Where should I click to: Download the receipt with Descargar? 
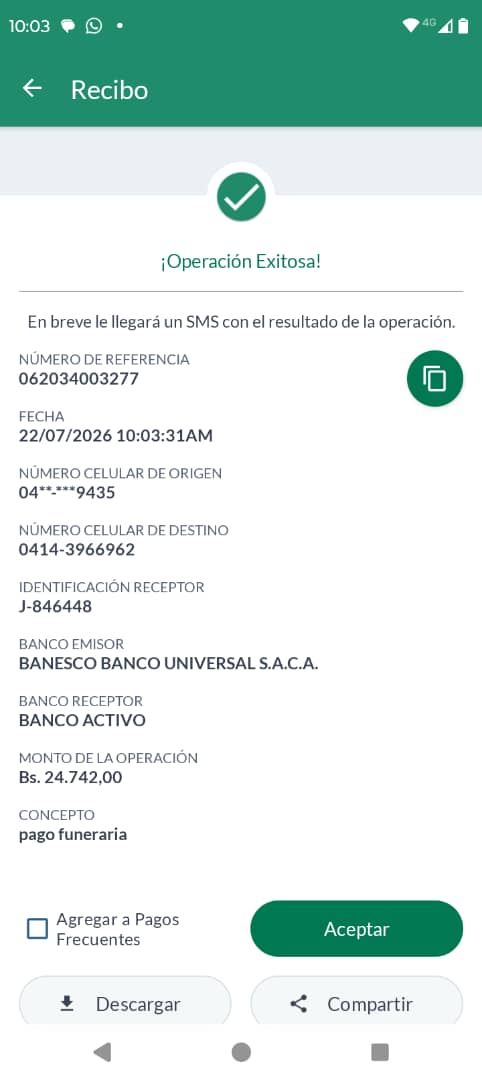tap(125, 1002)
